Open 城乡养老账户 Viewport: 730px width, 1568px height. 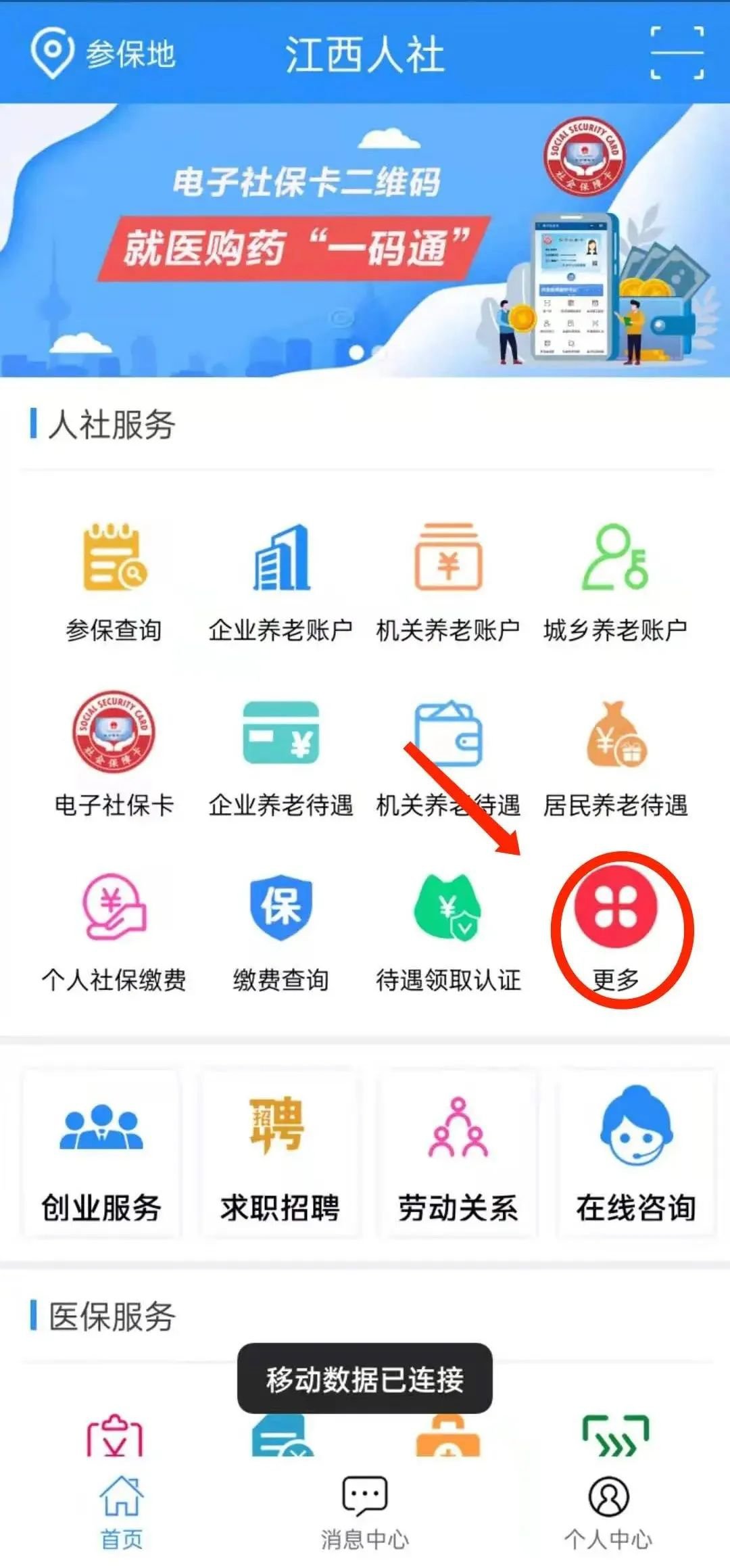614,581
